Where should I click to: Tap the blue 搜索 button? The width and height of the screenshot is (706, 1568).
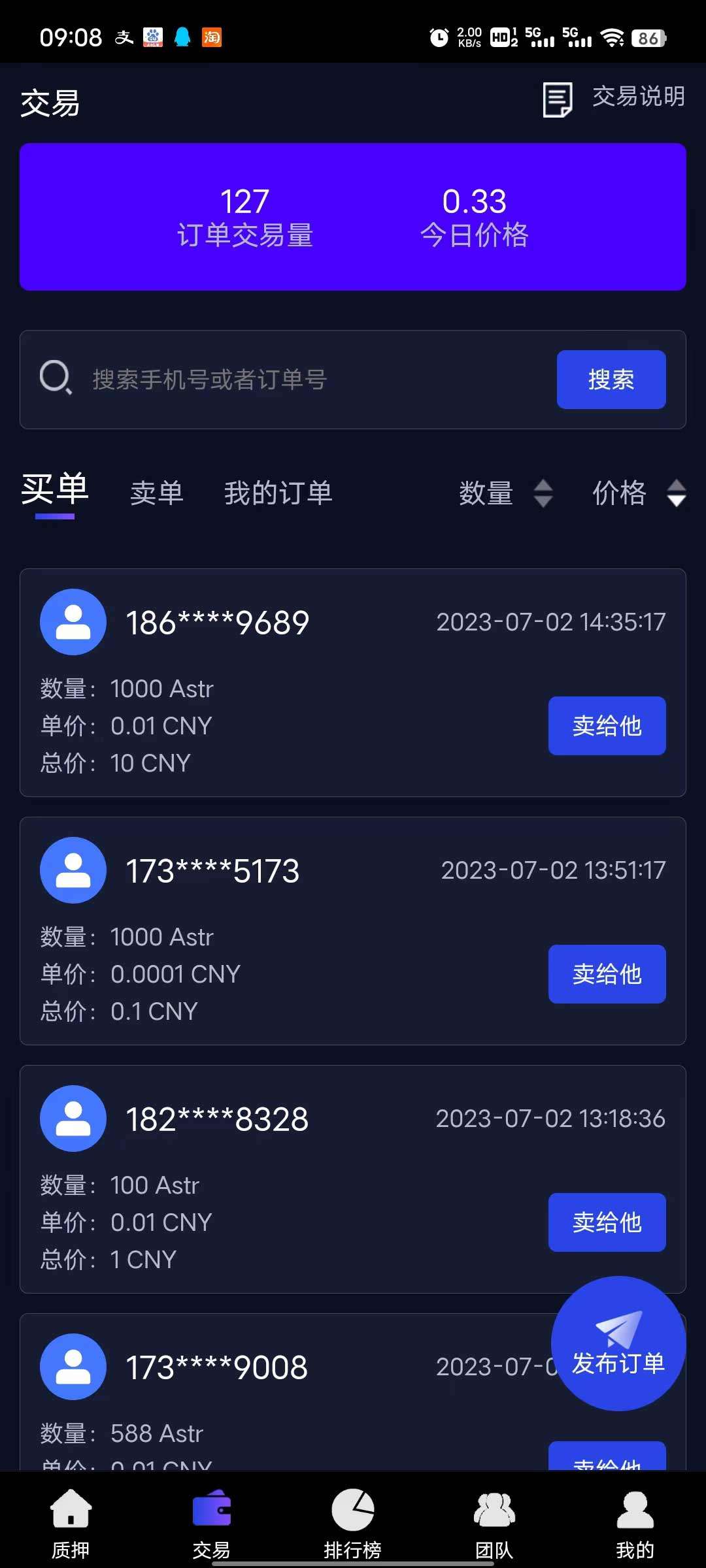(x=611, y=380)
